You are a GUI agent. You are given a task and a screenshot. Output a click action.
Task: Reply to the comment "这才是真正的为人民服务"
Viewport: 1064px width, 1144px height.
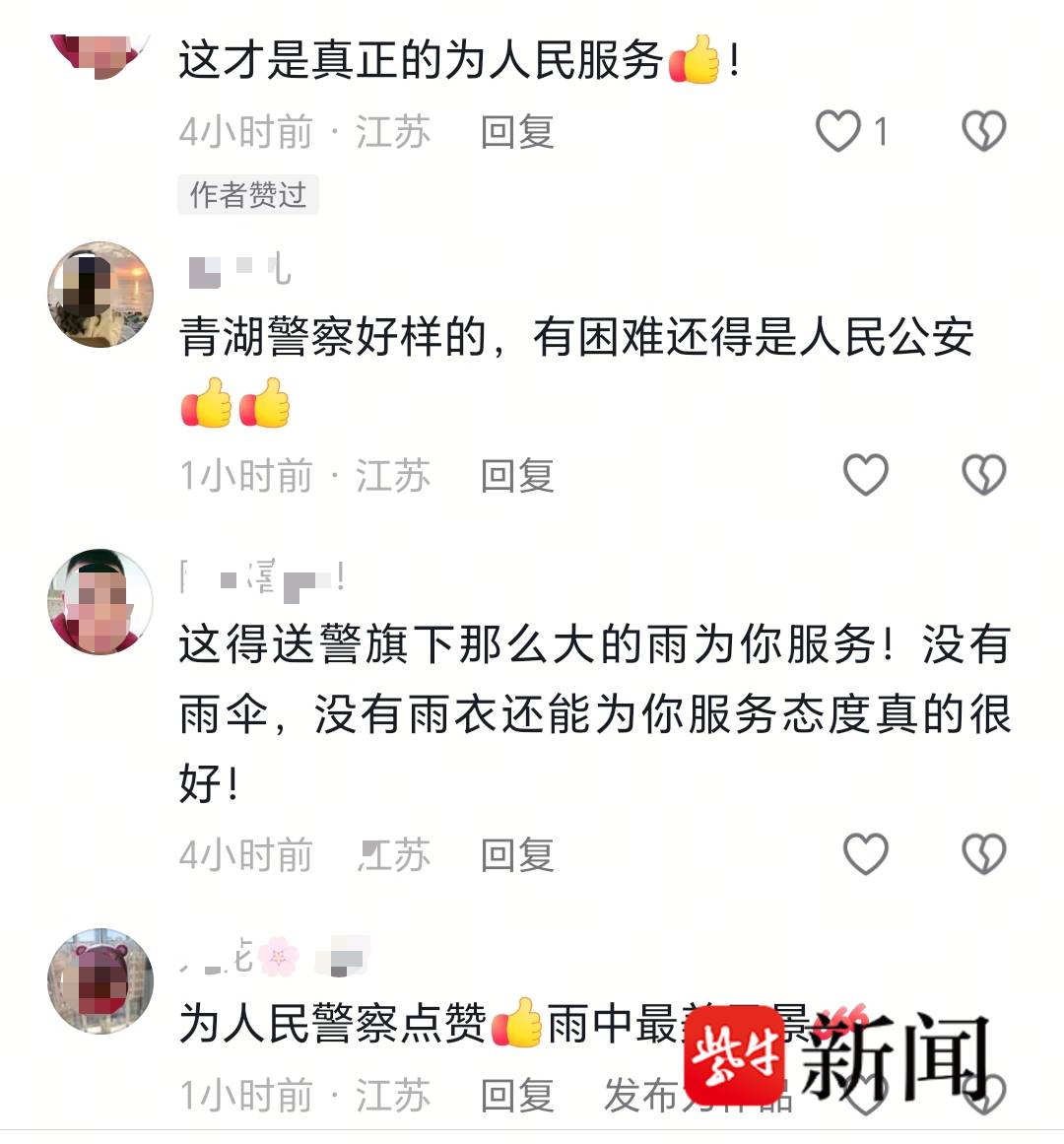pyautogui.click(x=517, y=132)
